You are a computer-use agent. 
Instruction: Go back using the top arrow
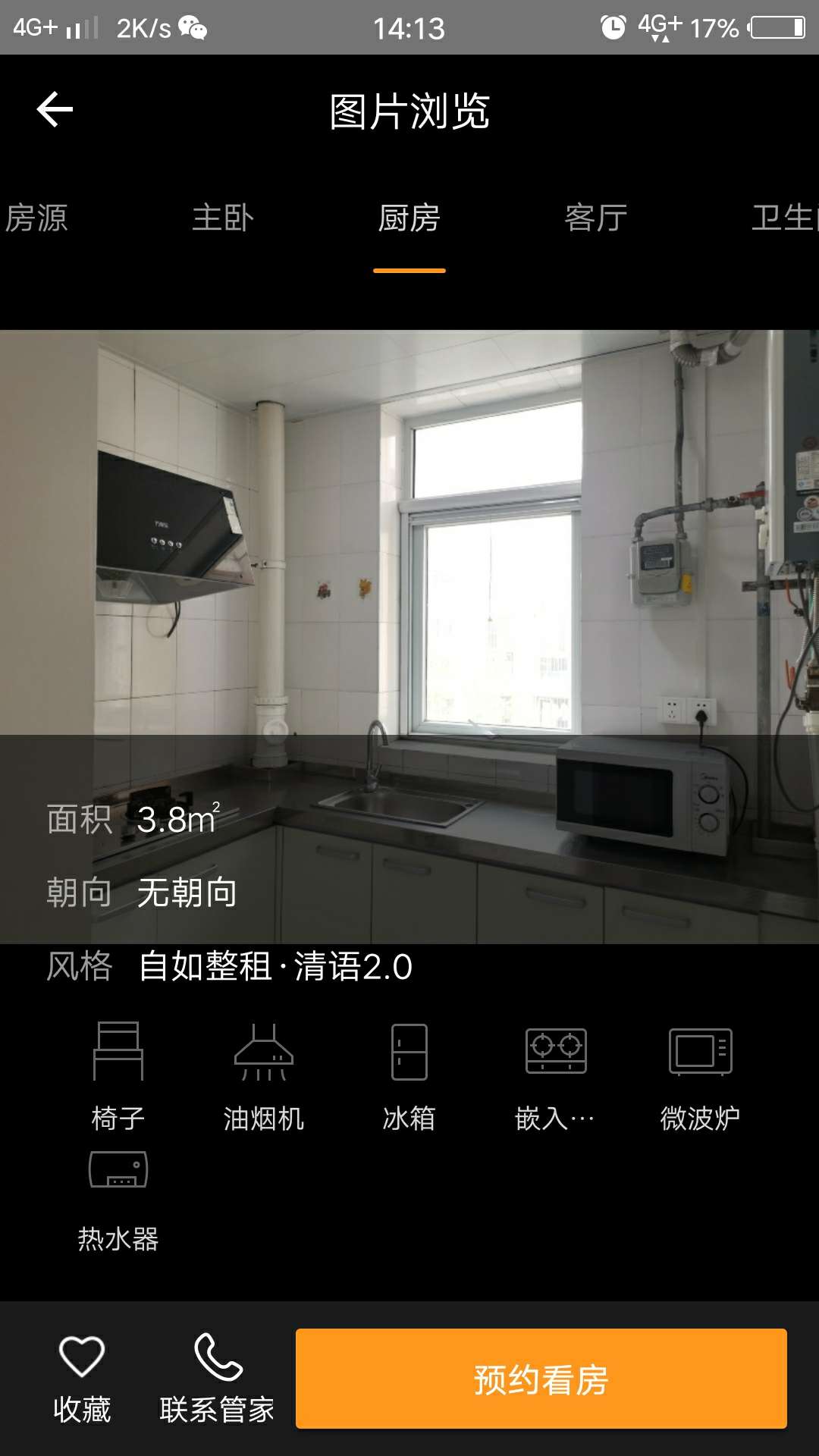[x=55, y=110]
